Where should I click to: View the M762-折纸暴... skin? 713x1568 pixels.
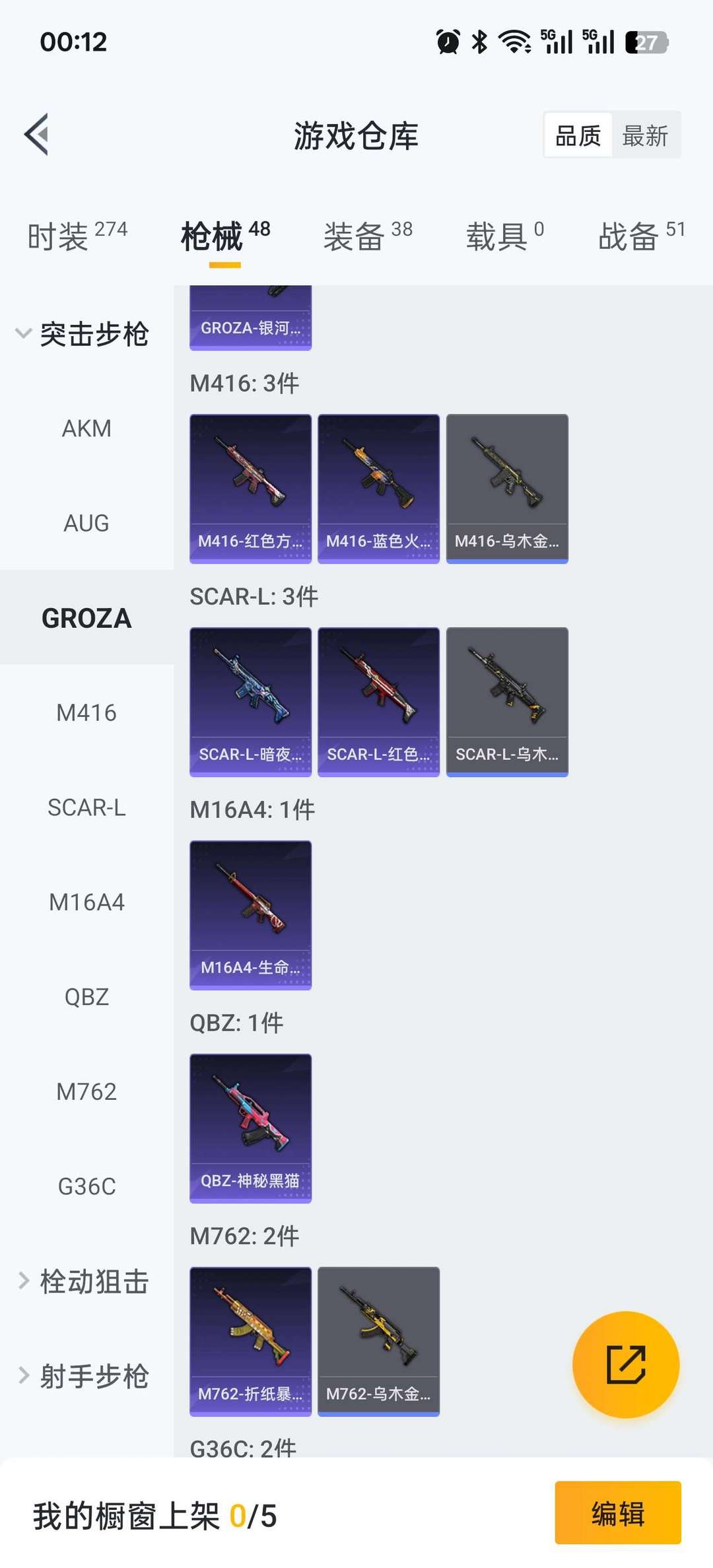click(x=250, y=1341)
